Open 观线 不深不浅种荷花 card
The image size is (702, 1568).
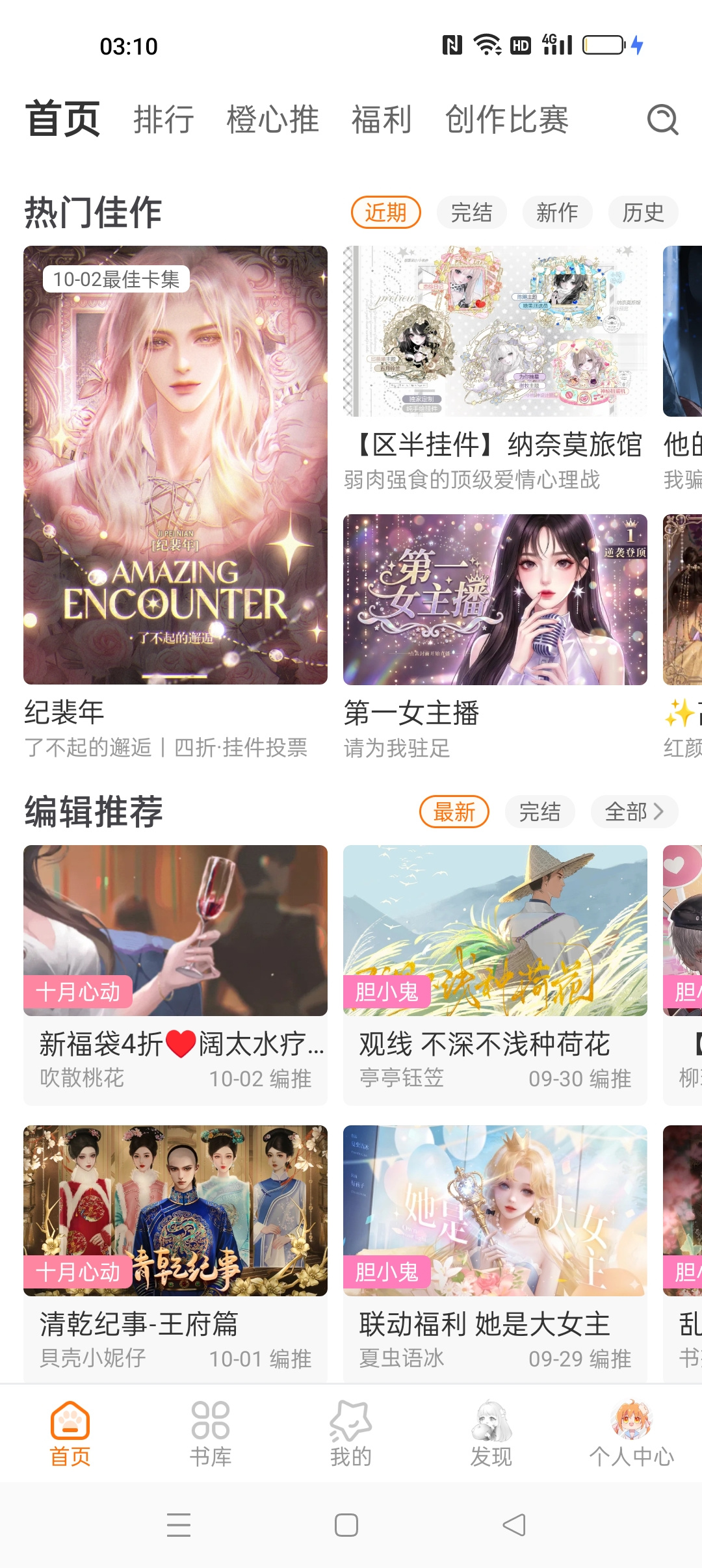pos(495,975)
